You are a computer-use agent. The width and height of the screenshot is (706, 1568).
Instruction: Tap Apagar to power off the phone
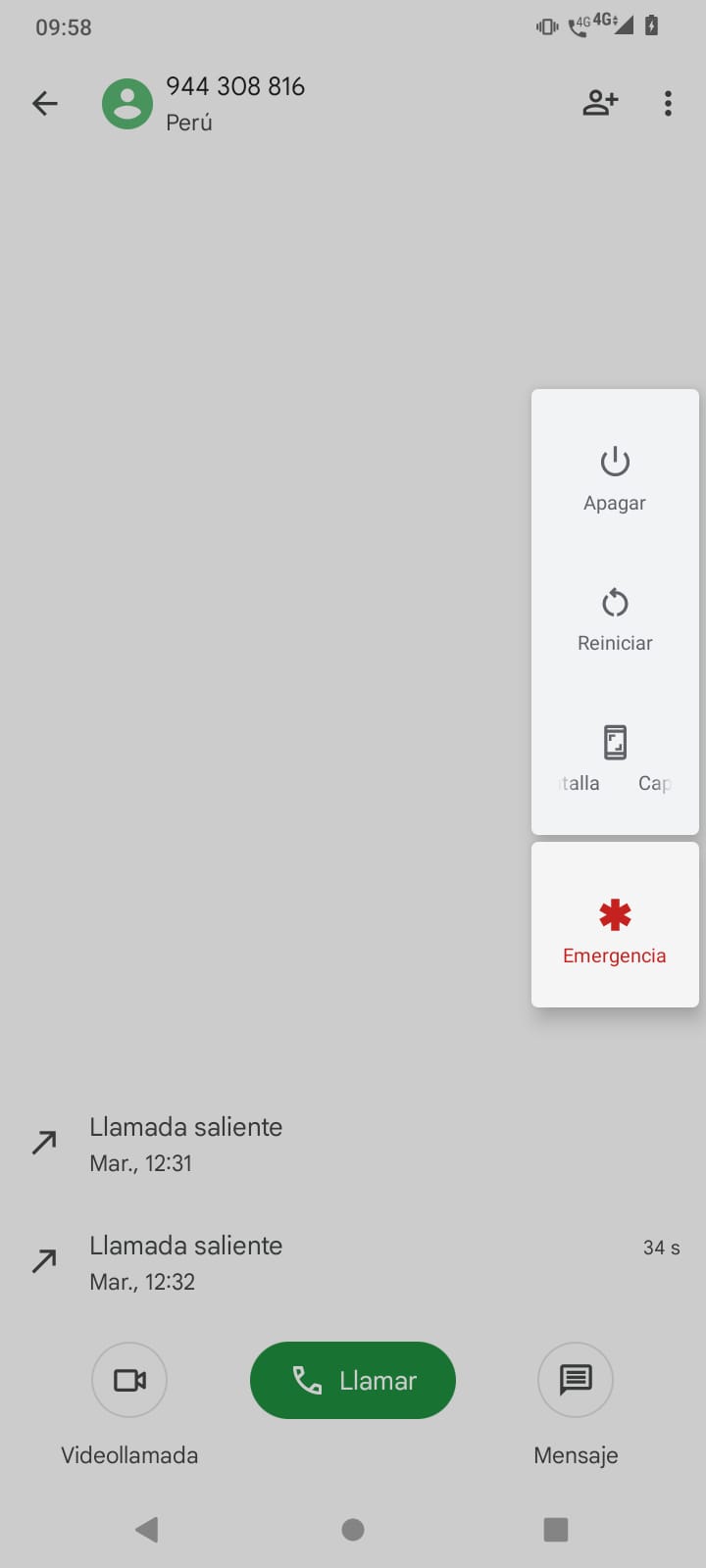pyautogui.click(x=615, y=478)
